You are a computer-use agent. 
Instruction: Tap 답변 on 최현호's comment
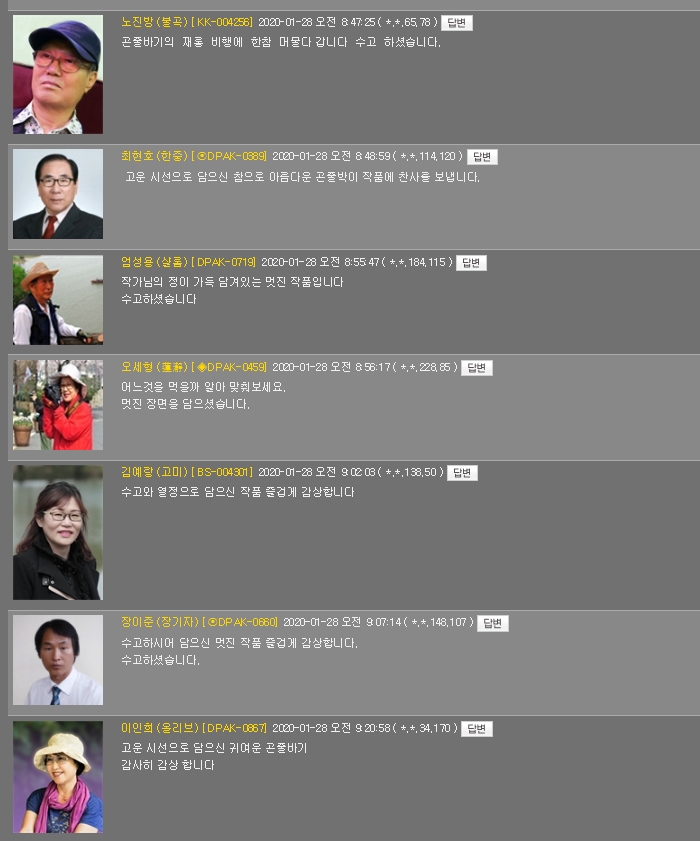click(482, 157)
